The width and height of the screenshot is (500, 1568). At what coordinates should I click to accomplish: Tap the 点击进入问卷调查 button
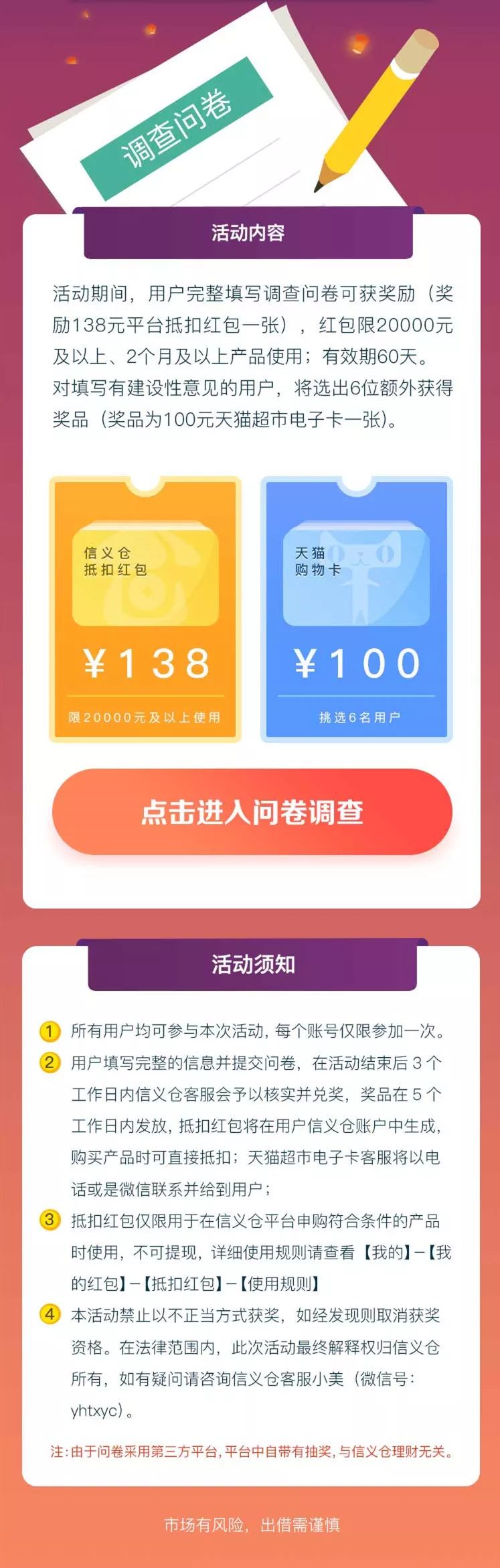coord(252,811)
